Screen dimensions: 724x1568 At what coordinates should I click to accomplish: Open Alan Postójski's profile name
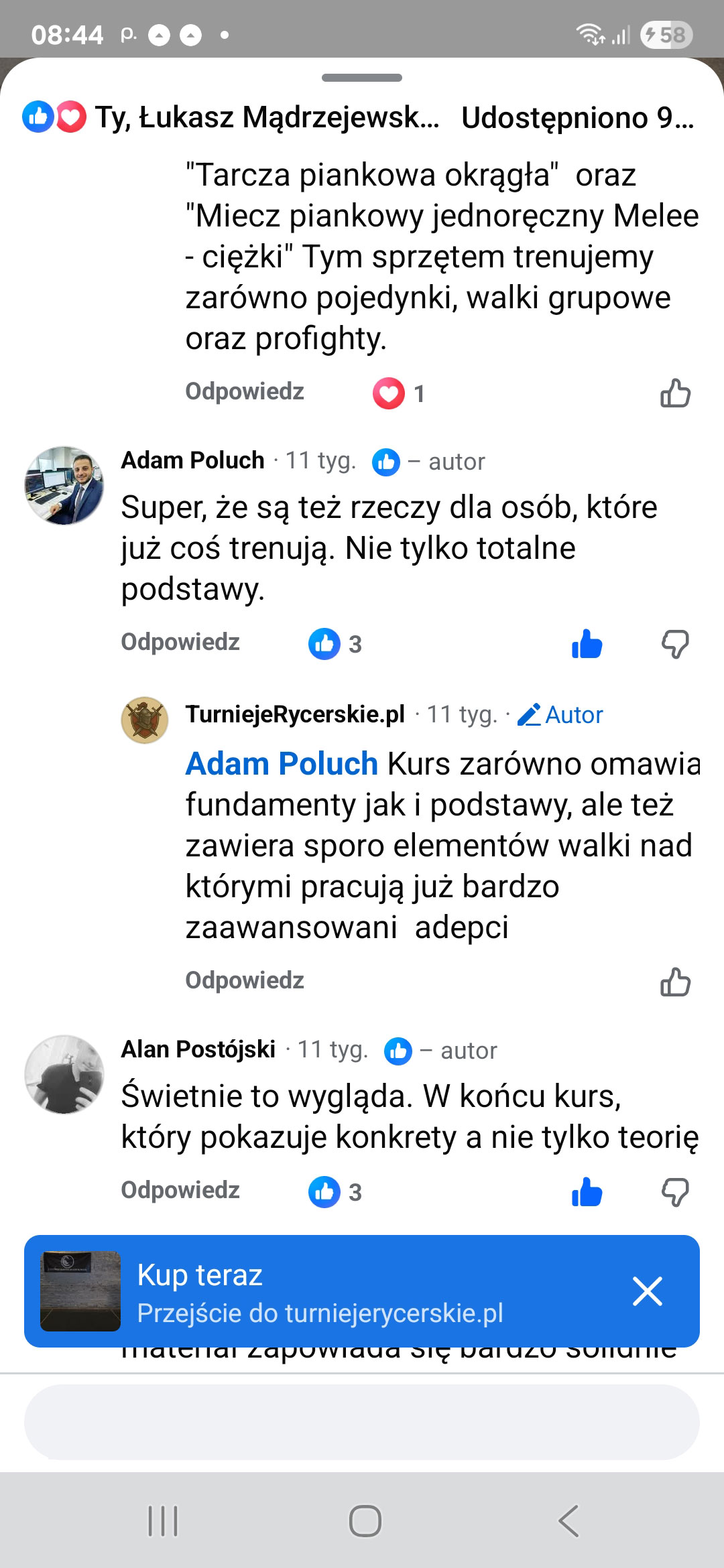(x=198, y=1049)
